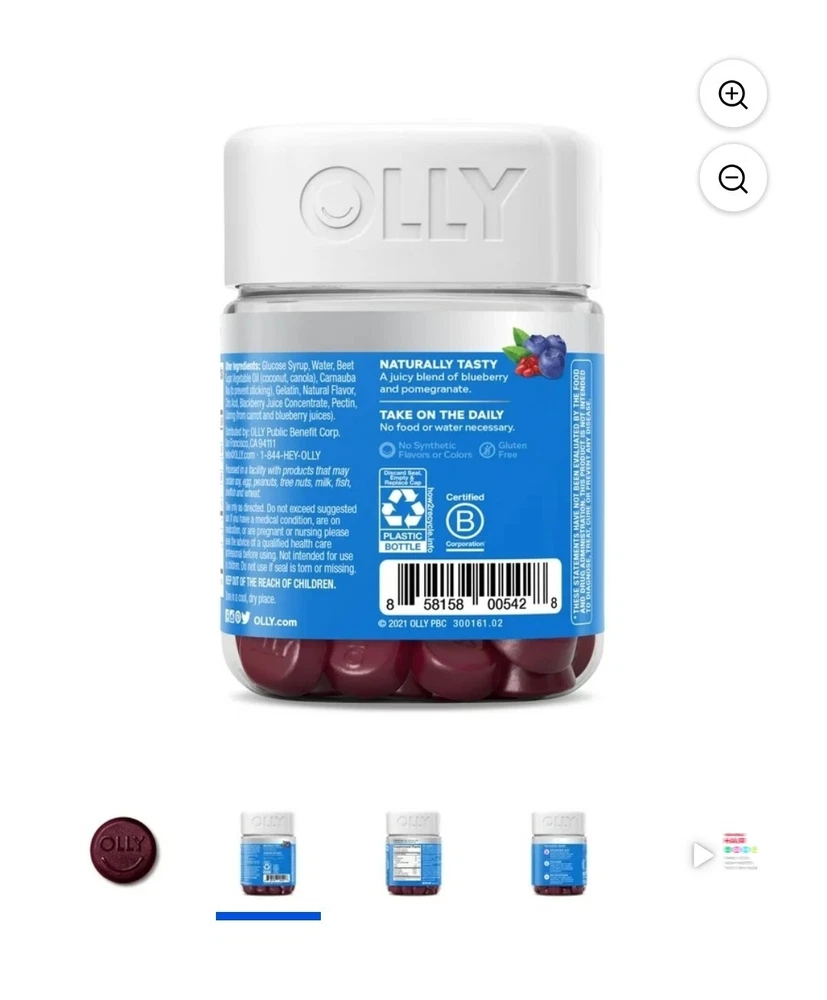Select the single OLLY gummy thumbnail
Screen dimensions: 827x1000
(124, 851)
